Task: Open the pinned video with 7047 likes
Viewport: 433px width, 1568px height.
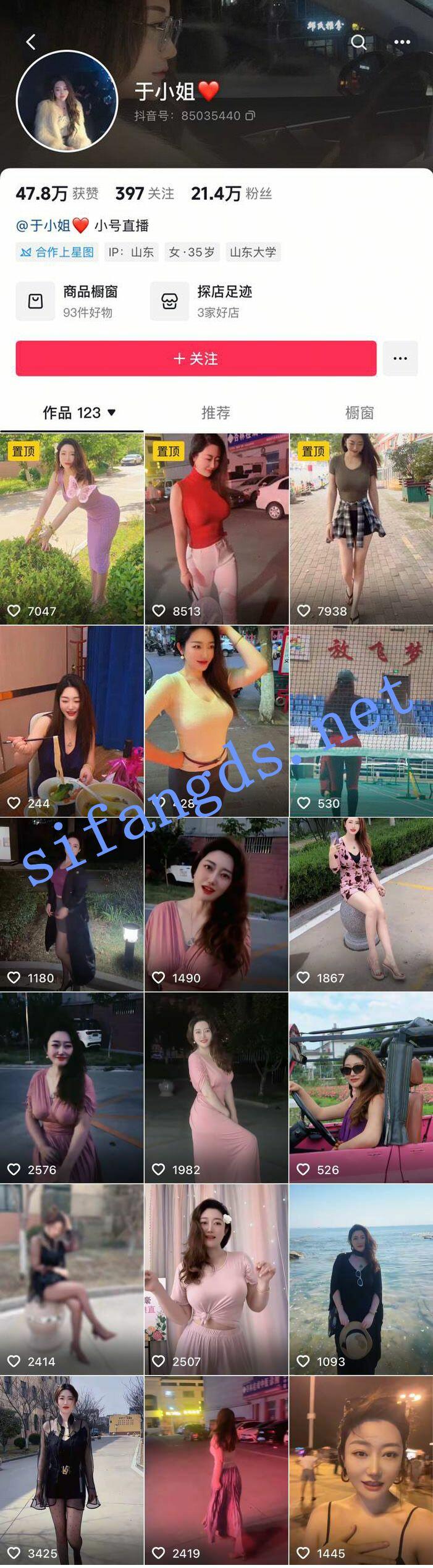Action: point(72,528)
